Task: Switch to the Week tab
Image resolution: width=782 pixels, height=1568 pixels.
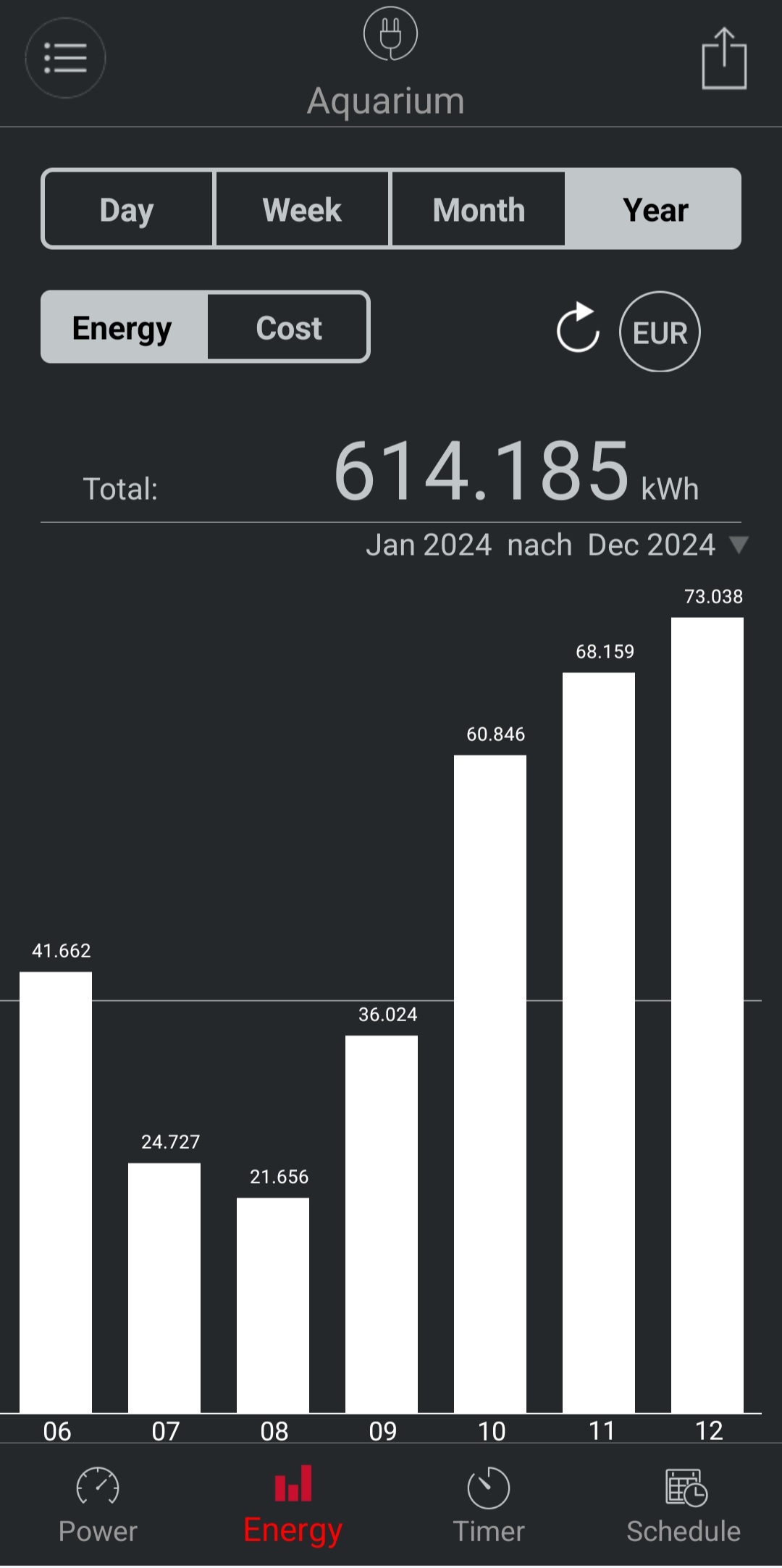Action: click(301, 209)
